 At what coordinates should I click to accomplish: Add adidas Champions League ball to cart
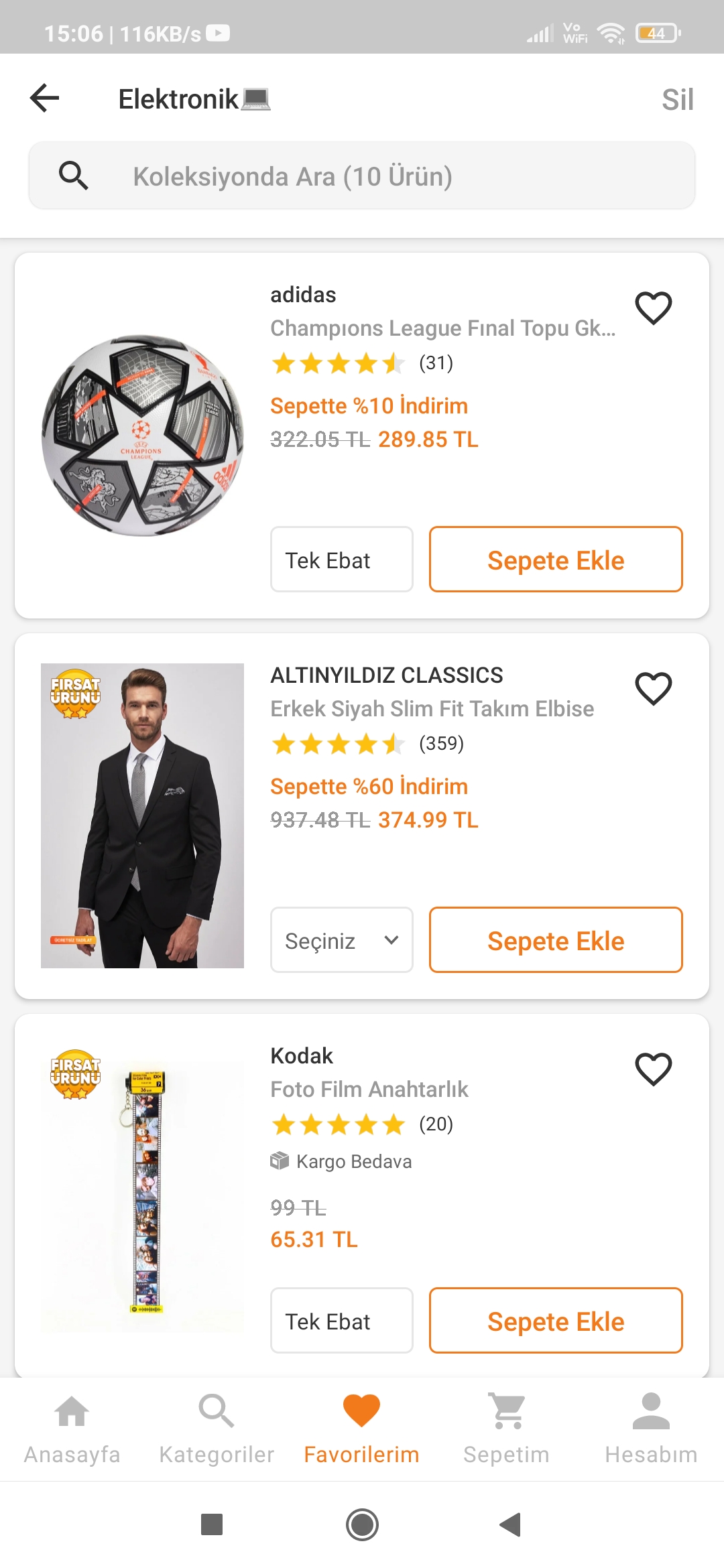(556, 560)
